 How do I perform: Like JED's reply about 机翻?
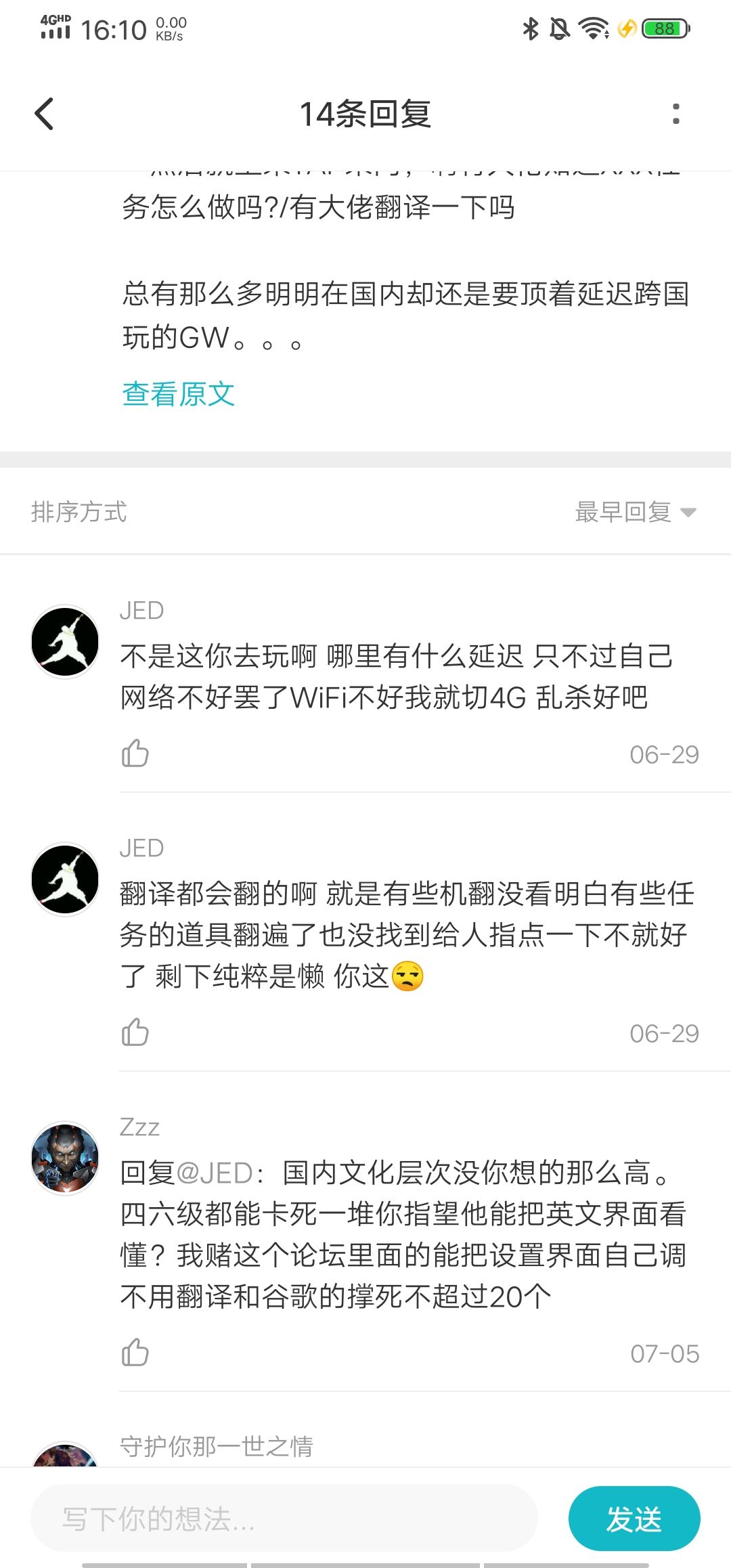click(x=135, y=1032)
